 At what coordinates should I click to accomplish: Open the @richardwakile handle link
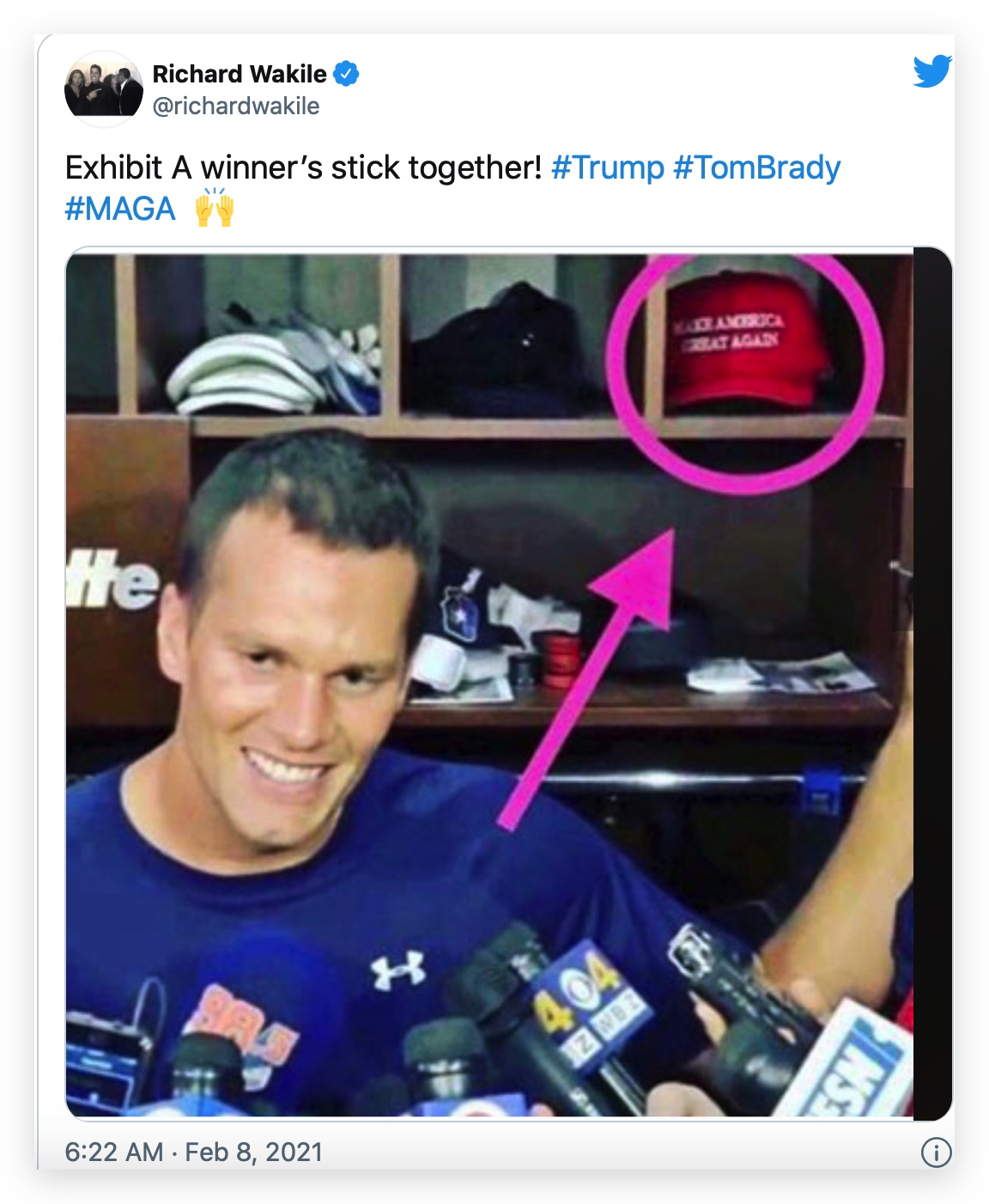(x=236, y=106)
